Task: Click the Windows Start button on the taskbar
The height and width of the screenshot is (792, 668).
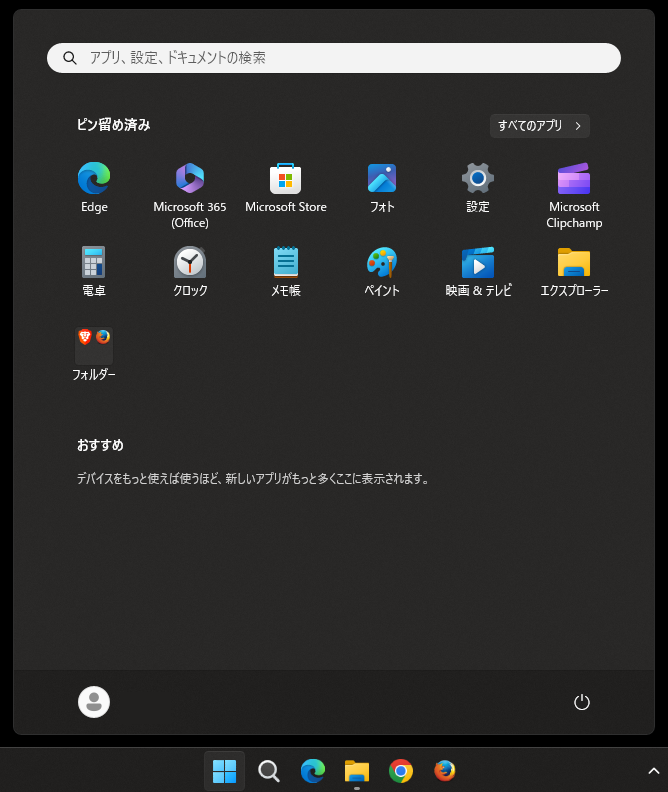Action: click(224, 771)
